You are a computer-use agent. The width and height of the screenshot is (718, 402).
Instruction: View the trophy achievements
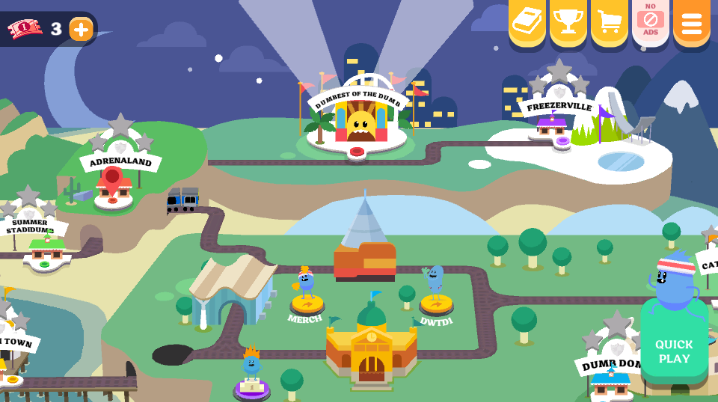(568, 21)
